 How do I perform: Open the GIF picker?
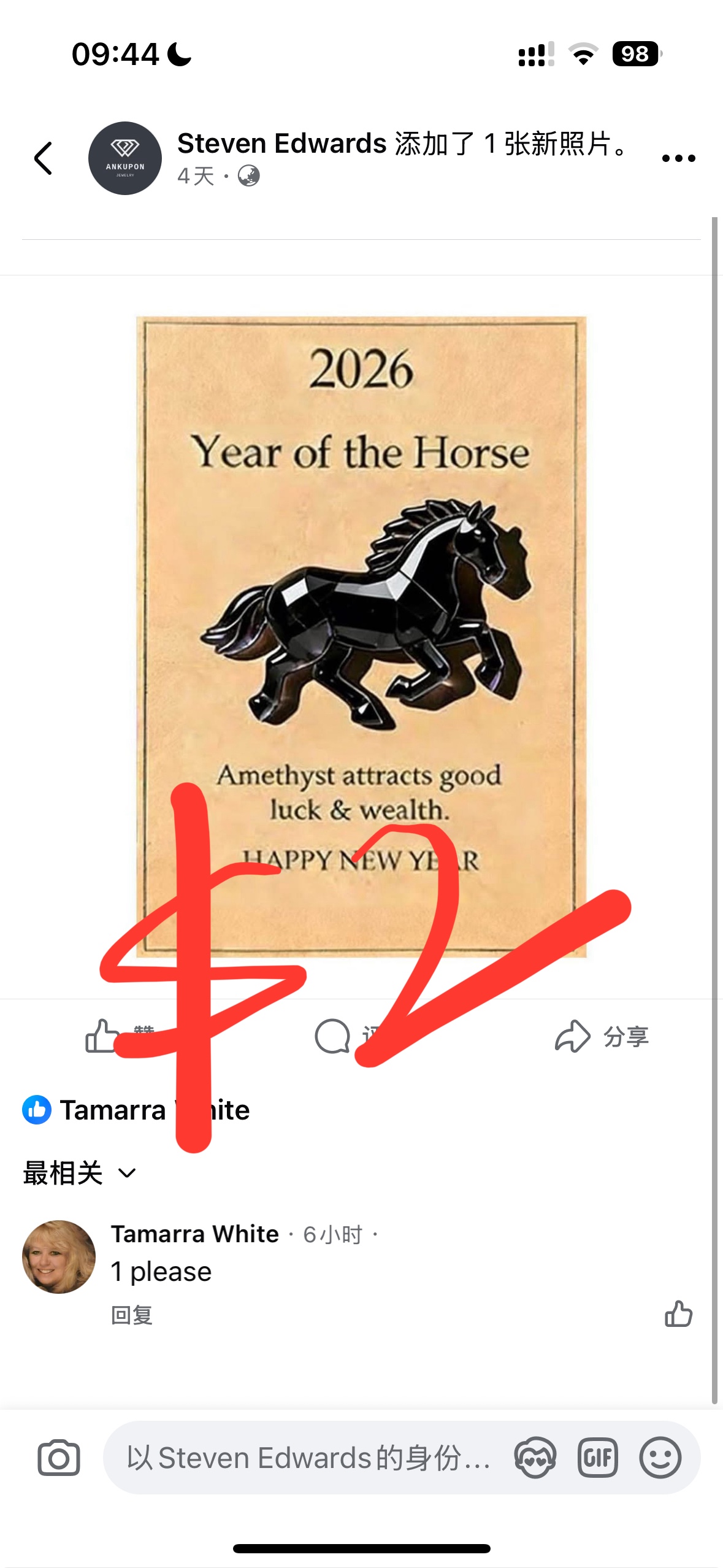[x=598, y=1458]
